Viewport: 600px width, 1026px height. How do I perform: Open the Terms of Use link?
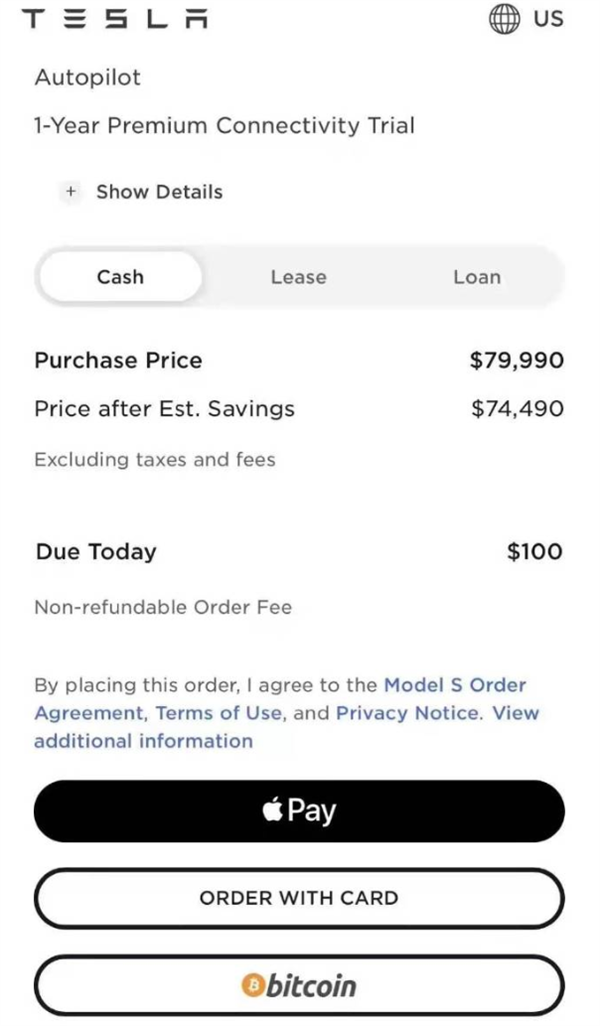pos(219,713)
